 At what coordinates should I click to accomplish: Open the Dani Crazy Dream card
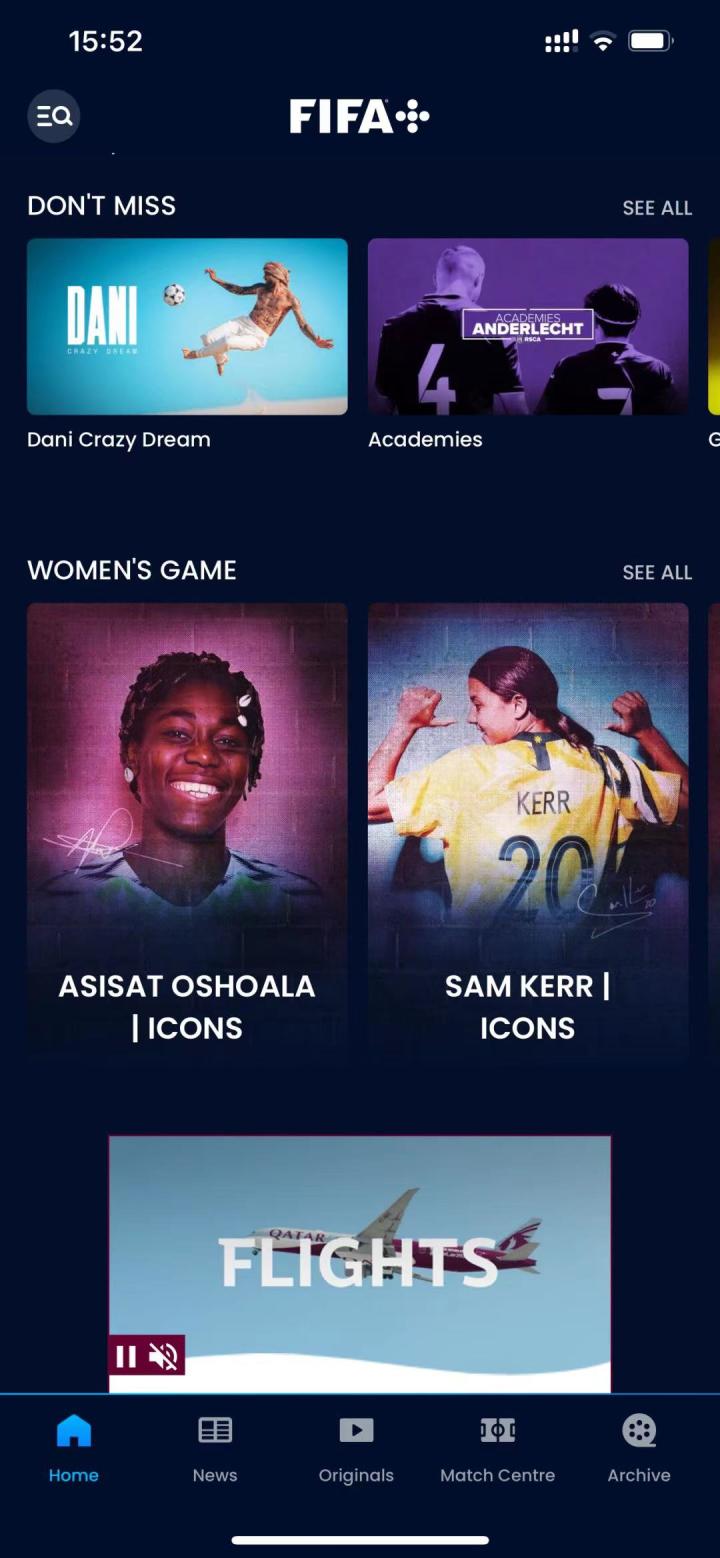click(x=187, y=326)
